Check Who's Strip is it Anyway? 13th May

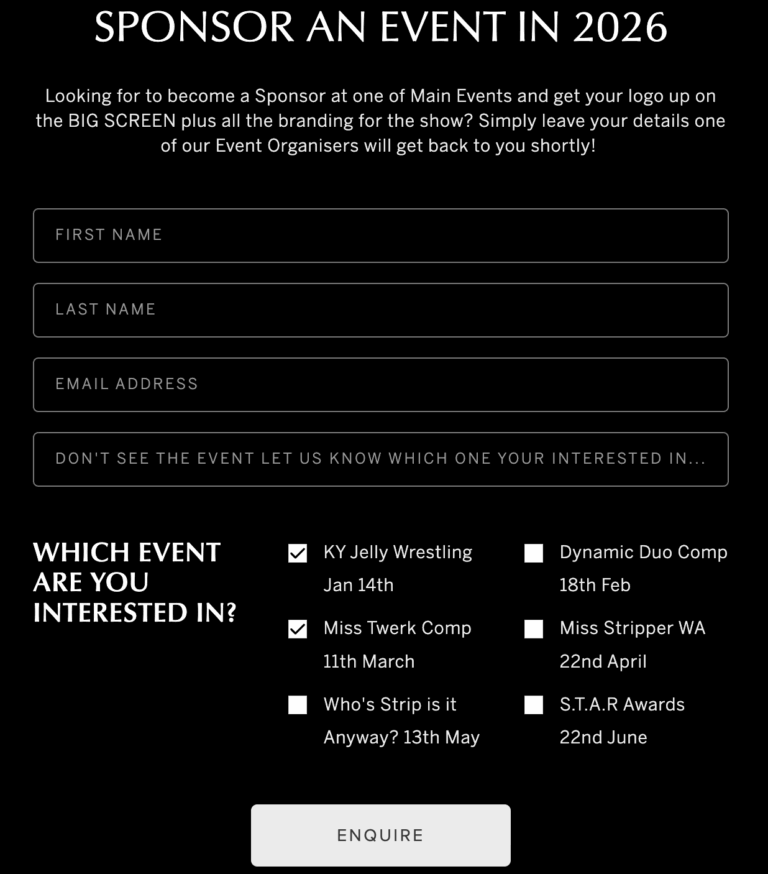298,705
